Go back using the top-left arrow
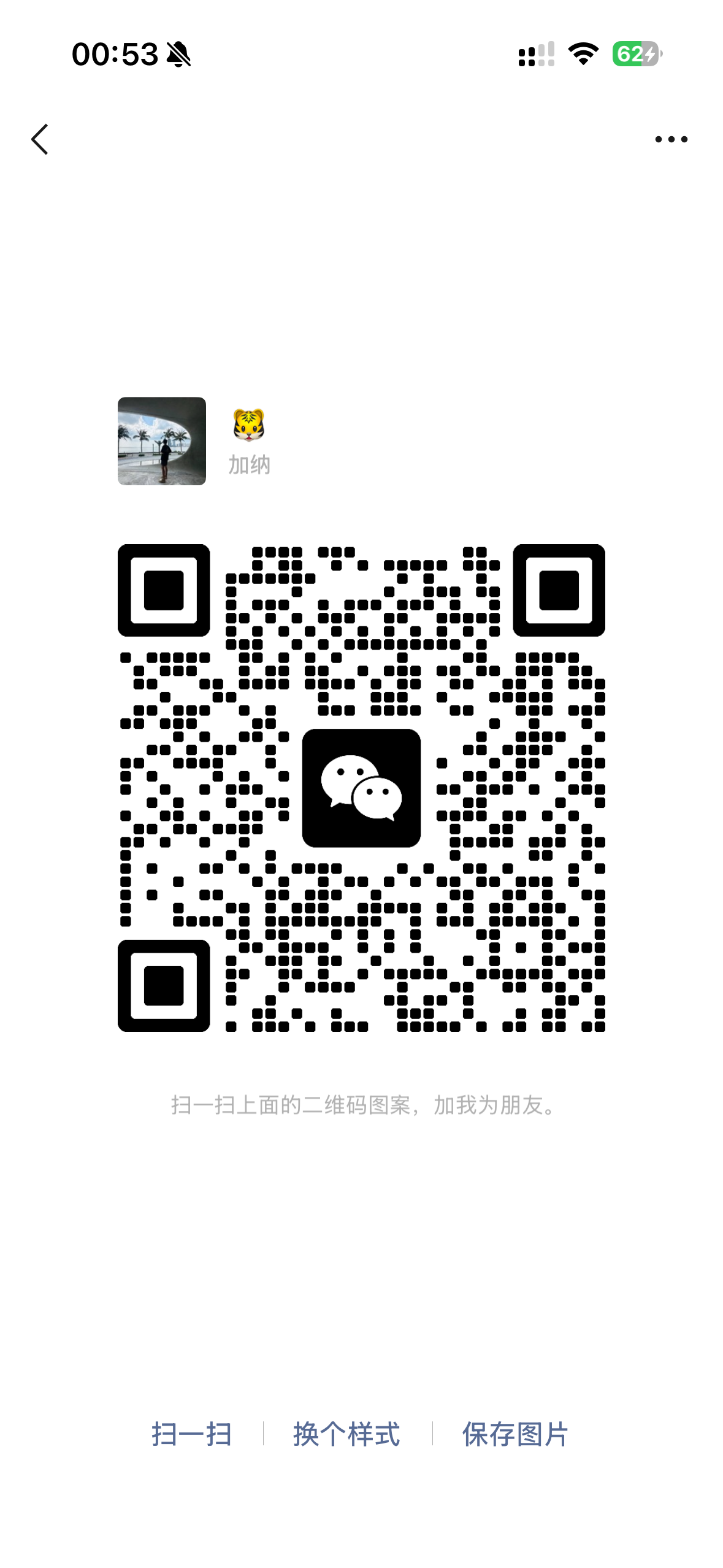Image resolution: width=723 pixels, height=1568 pixels. (x=40, y=139)
